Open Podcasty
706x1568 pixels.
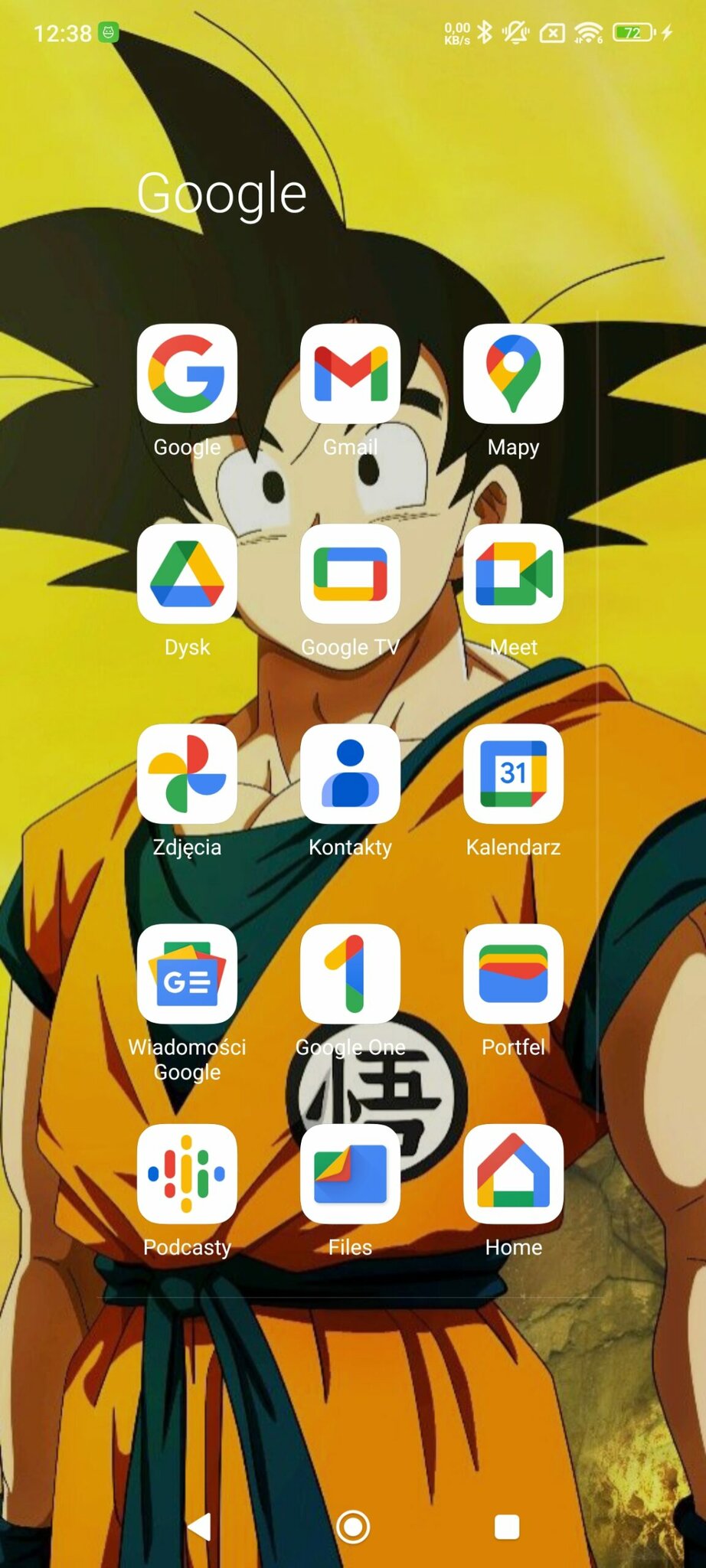click(x=187, y=1173)
